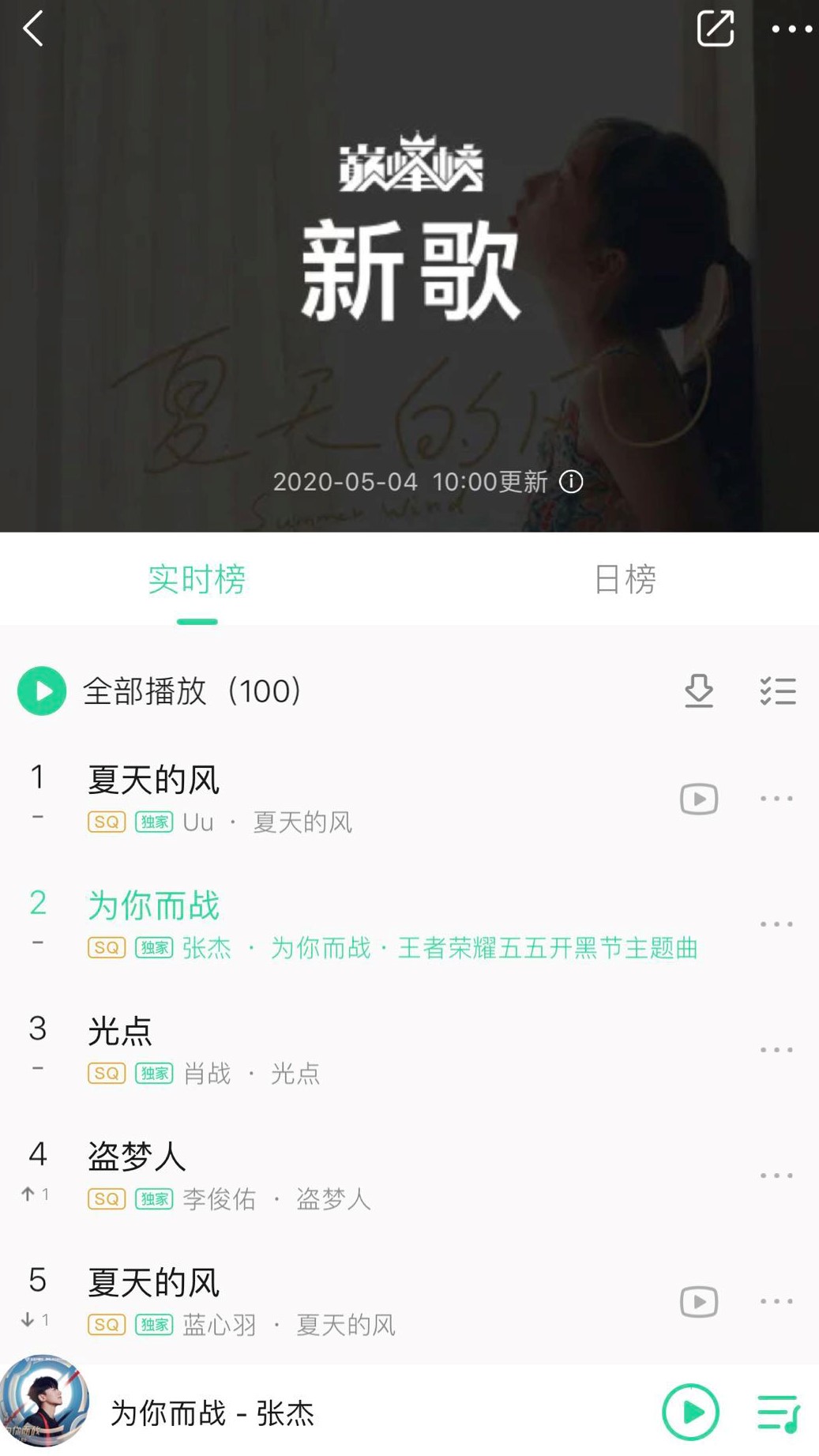Open the top-right overflow menu
819x1456 pixels.
(x=791, y=29)
